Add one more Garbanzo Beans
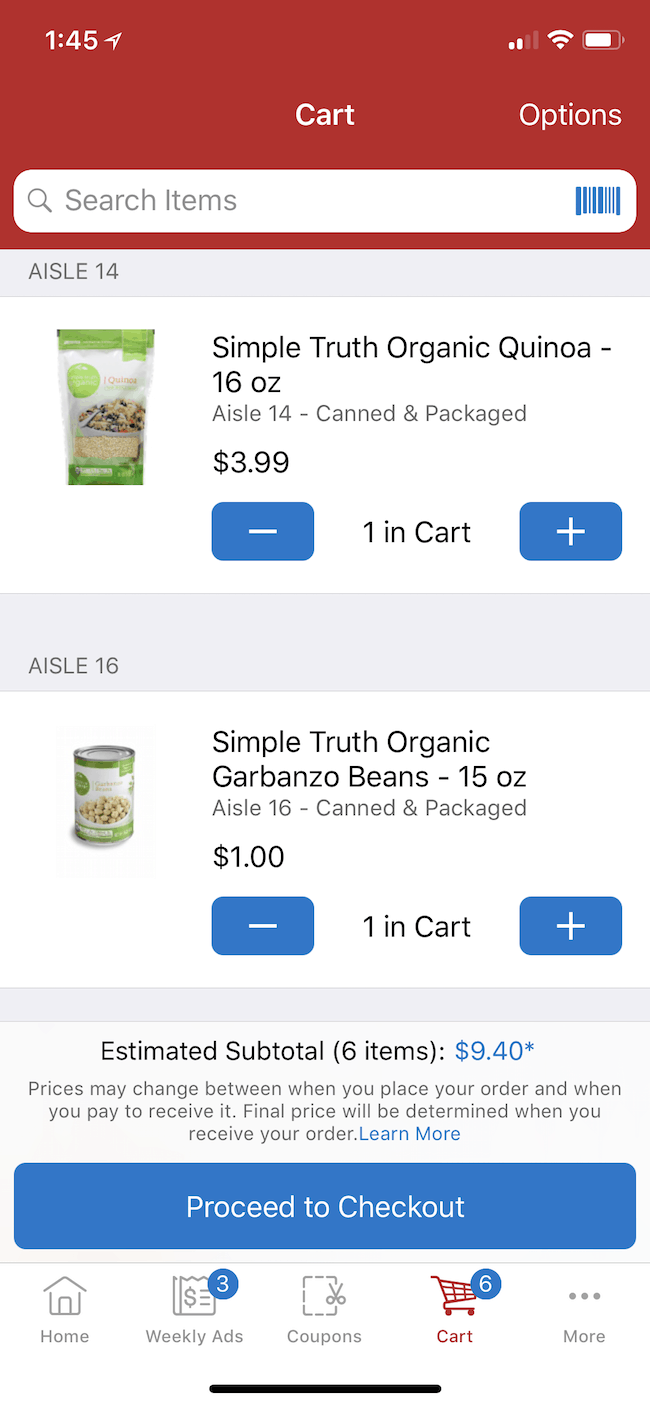 [571, 926]
